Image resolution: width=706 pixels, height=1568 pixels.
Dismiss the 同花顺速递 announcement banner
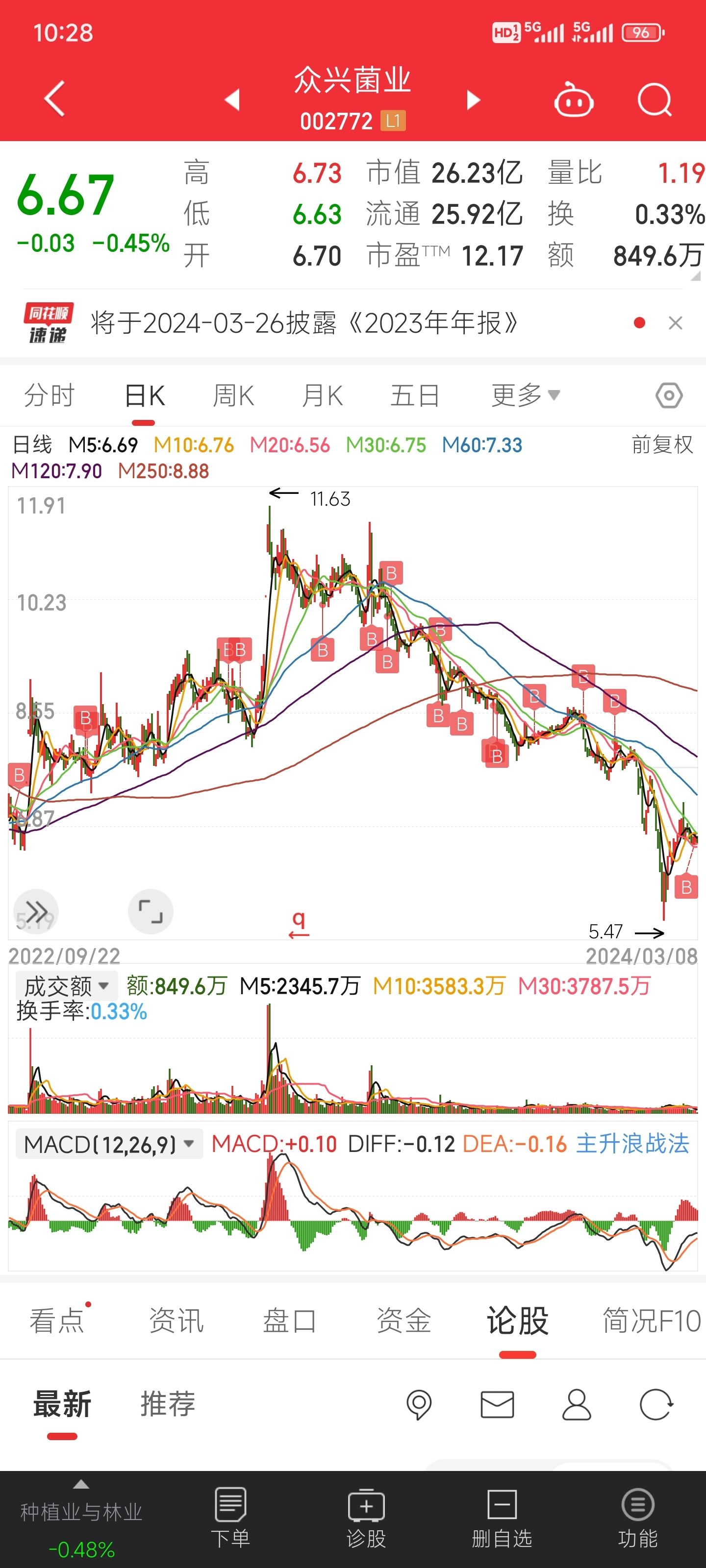pyautogui.click(x=675, y=322)
